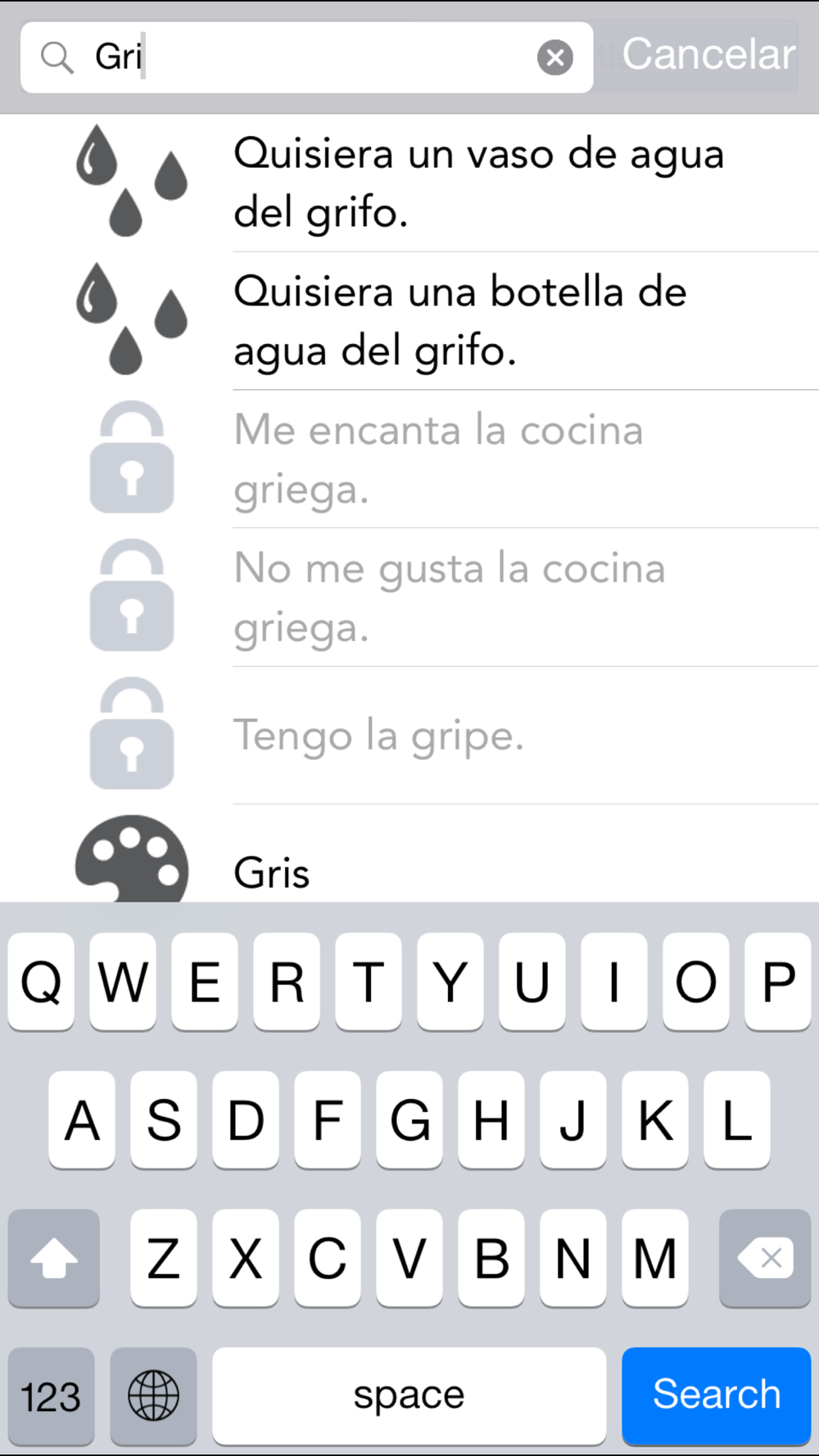Clear the search field text

(x=554, y=57)
